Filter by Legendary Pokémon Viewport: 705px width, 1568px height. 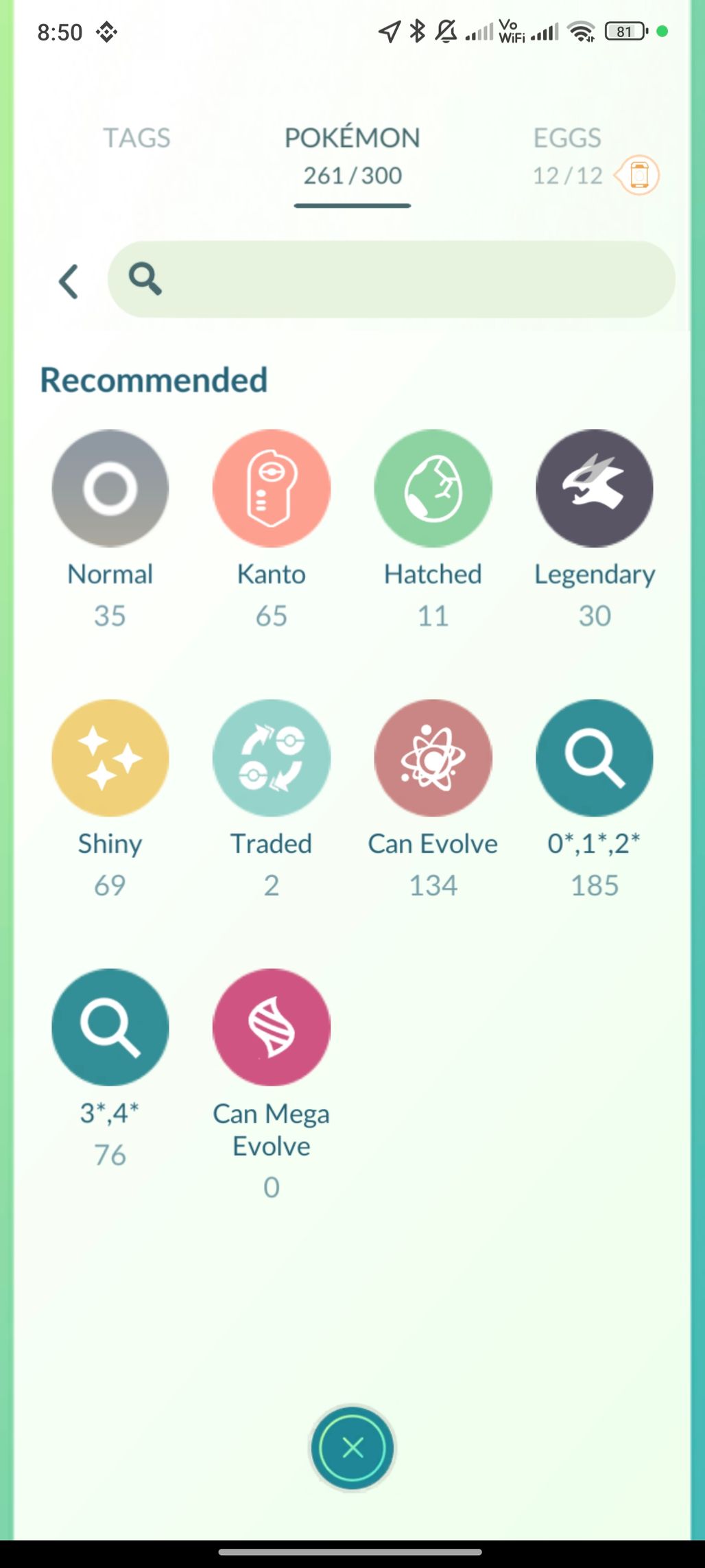click(x=595, y=489)
